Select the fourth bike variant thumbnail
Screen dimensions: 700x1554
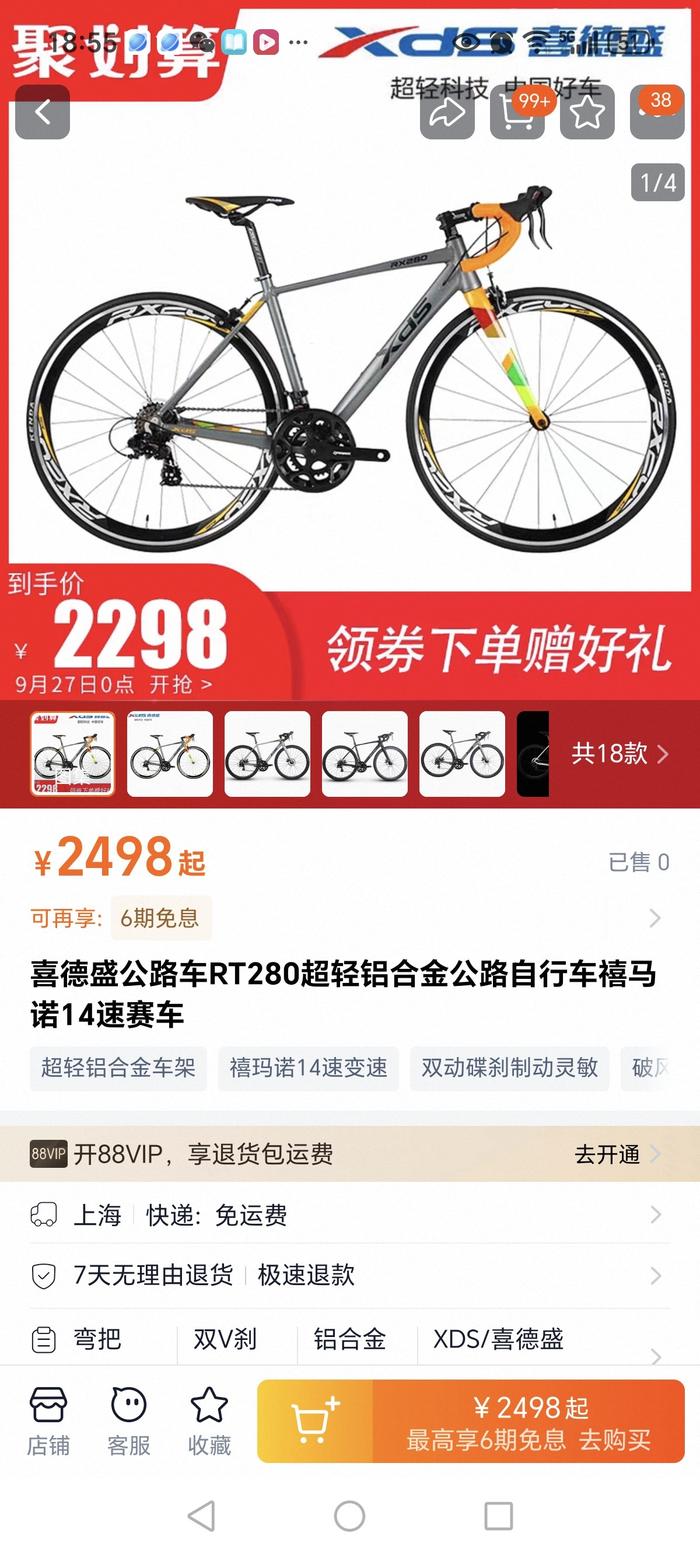[x=364, y=754]
